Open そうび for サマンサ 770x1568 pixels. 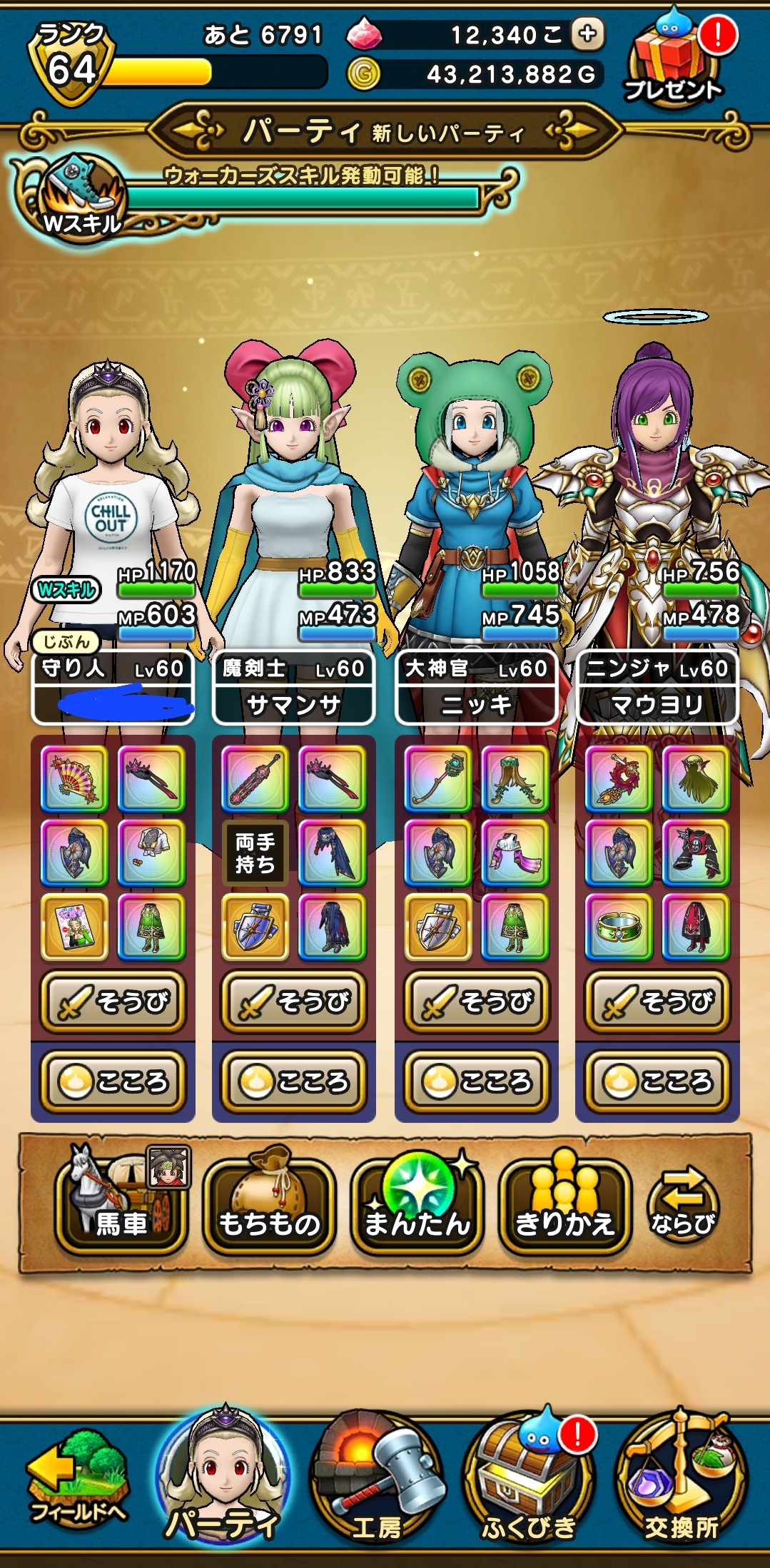coord(293,1002)
